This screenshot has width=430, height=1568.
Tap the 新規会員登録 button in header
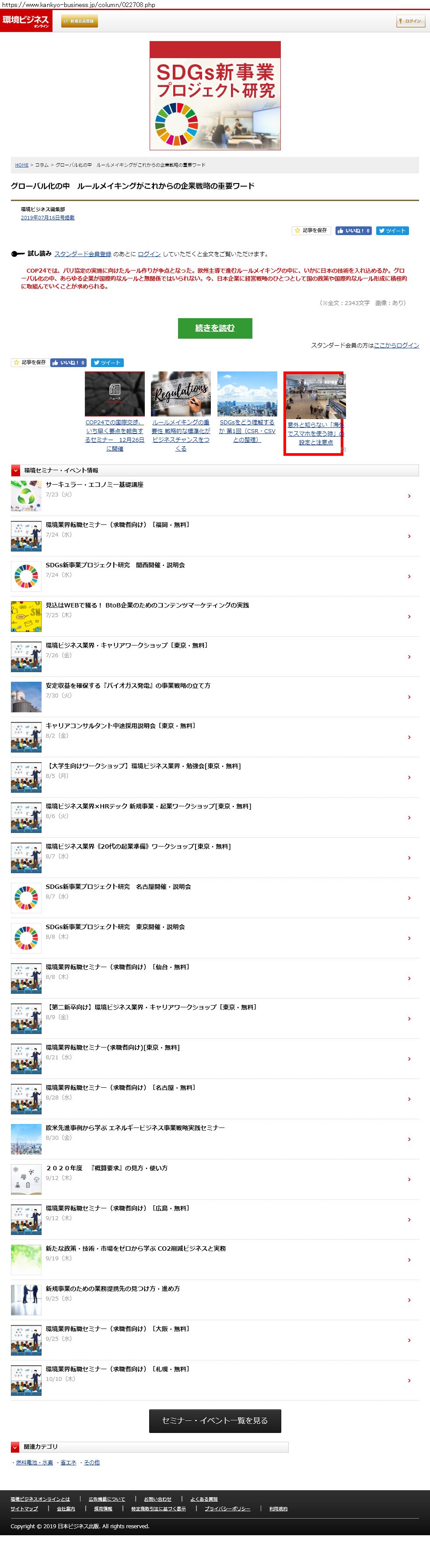tap(79, 21)
